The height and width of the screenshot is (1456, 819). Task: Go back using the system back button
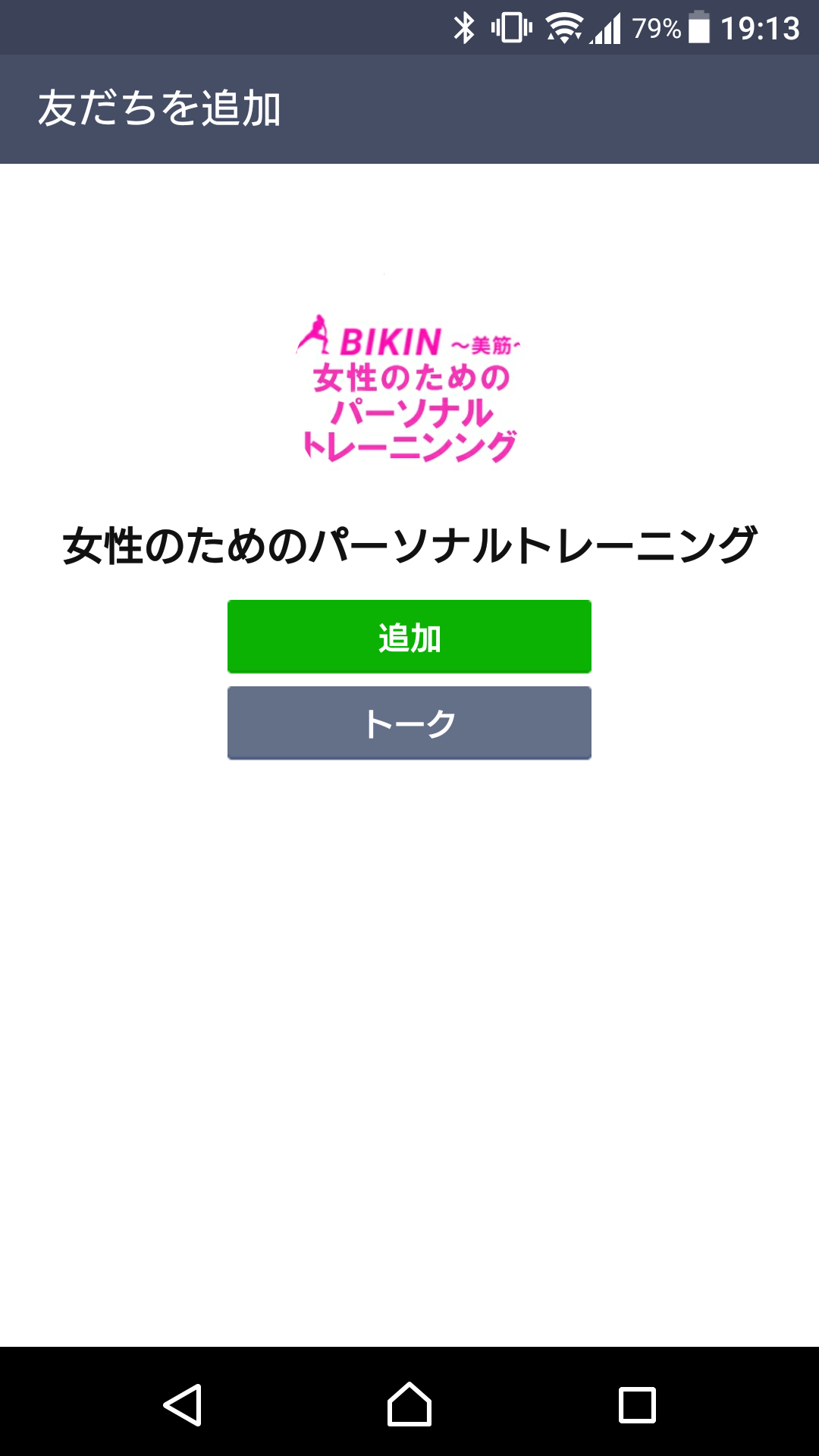183,1404
